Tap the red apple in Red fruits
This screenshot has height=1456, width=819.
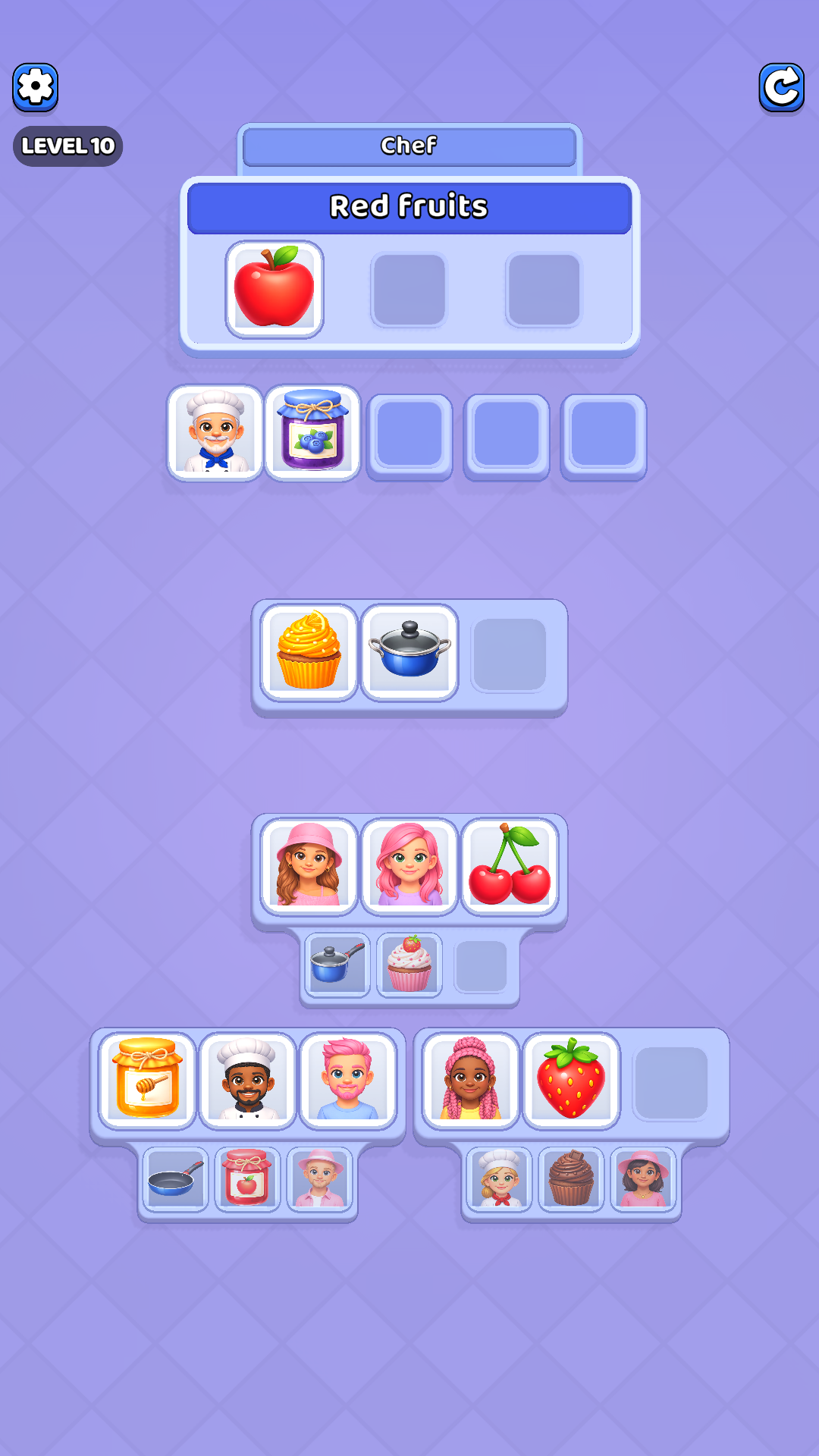[275, 289]
